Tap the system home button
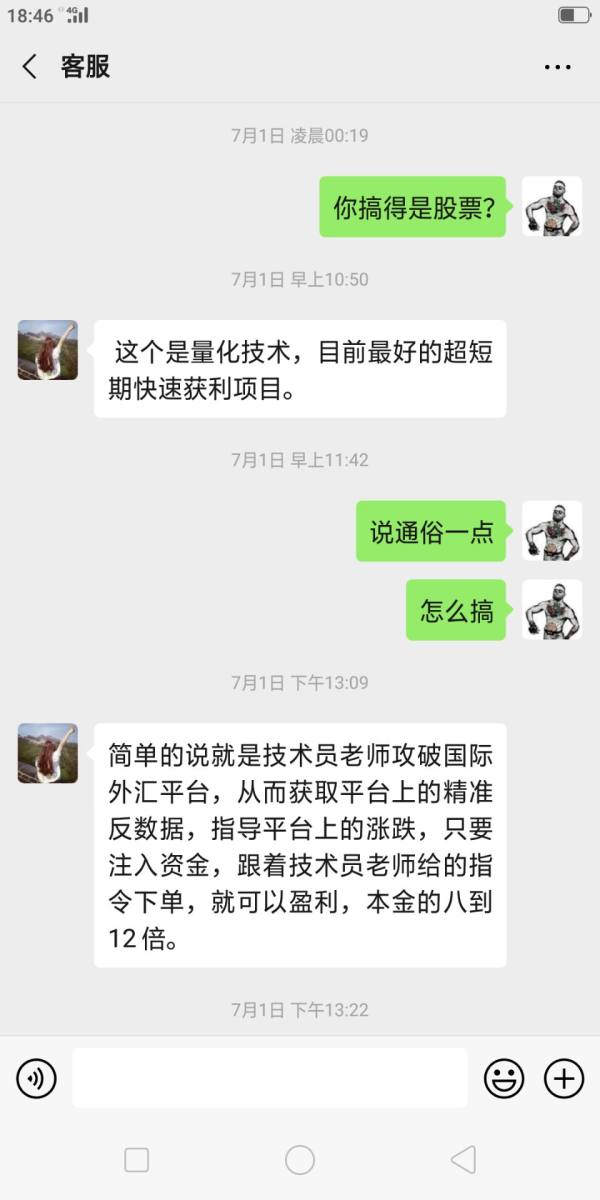Screen dimensions: 600x1200 (x=300, y=1160)
